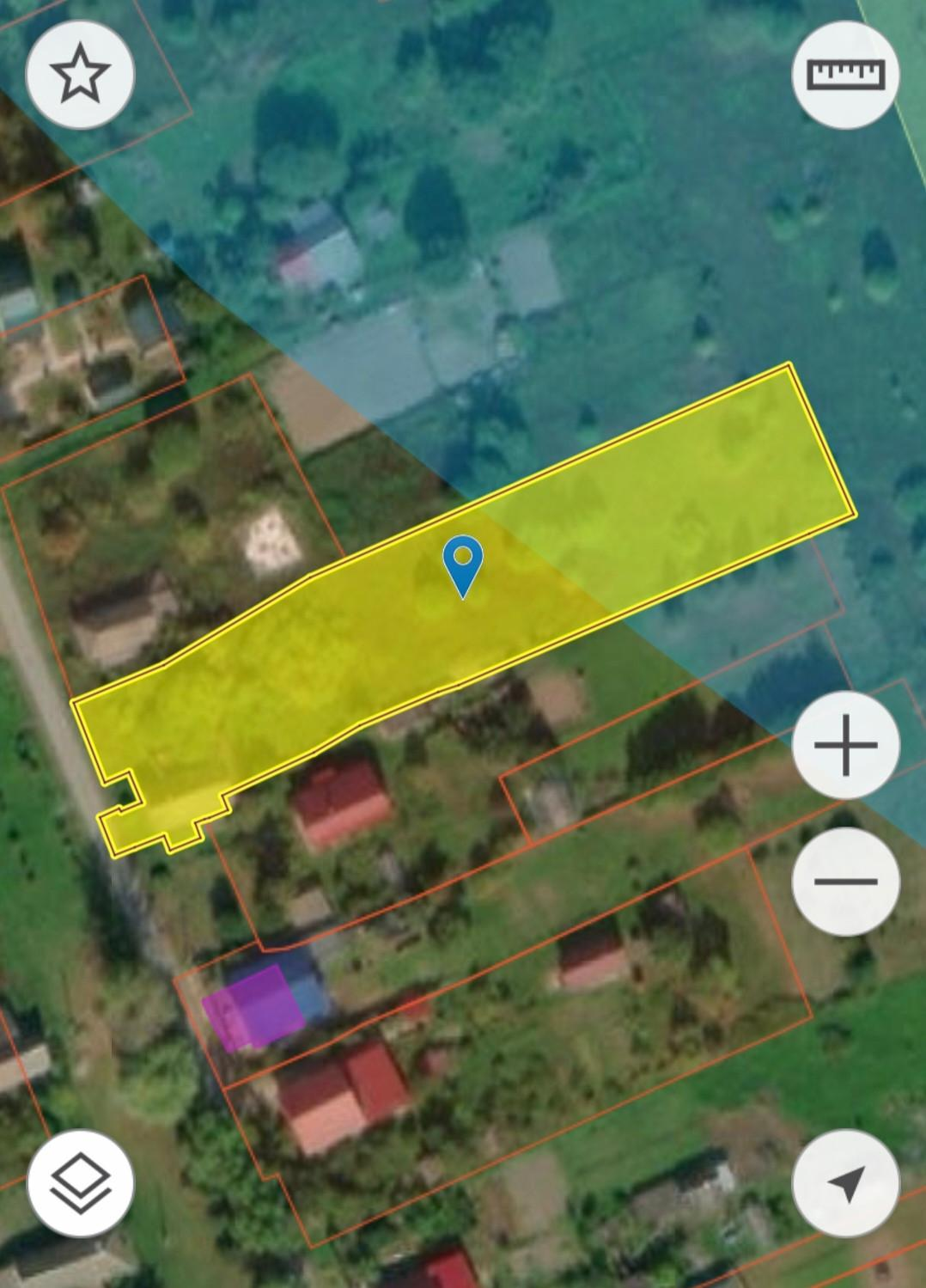Open the ruler measurement tool
The height and width of the screenshot is (1288, 926).
(x=845, y=75)
